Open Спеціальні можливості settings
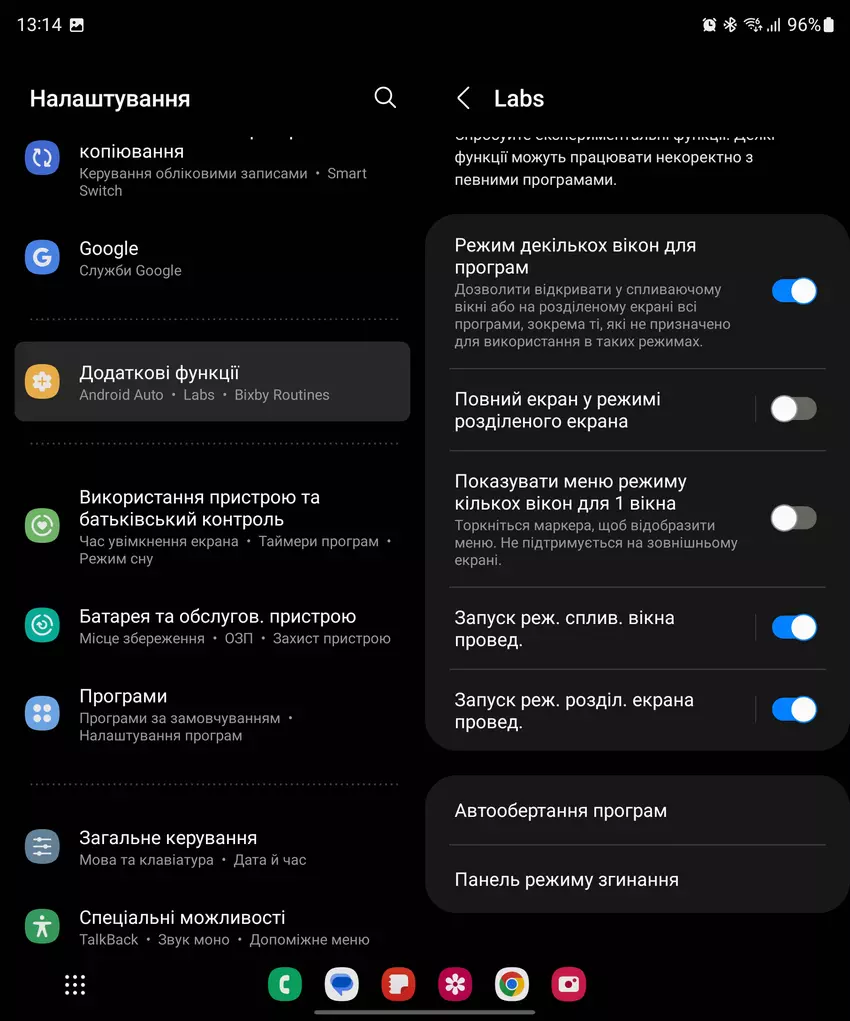Image resolution: width=850 pixels, height=1021 pixels. [212, 927]
